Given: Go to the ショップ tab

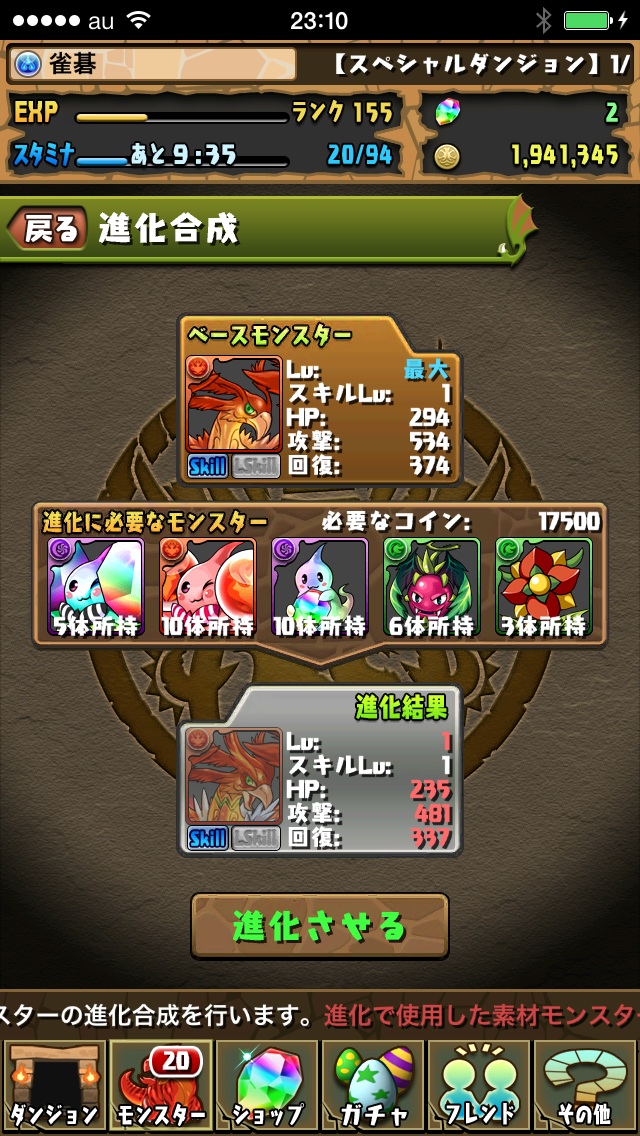Looking at the screenshot, I should (267, 1087).
